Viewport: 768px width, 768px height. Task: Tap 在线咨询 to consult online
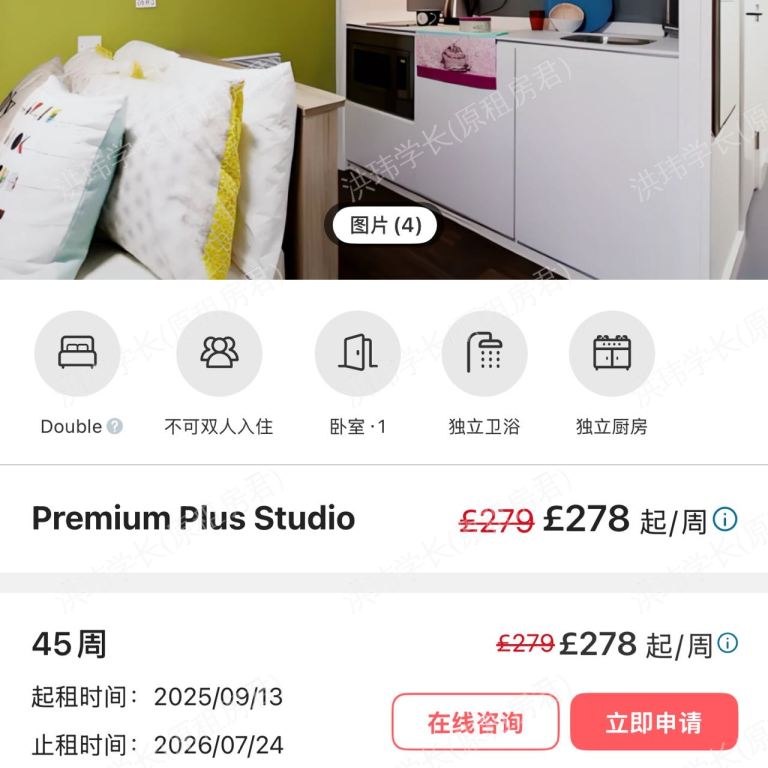pos(474,722)
